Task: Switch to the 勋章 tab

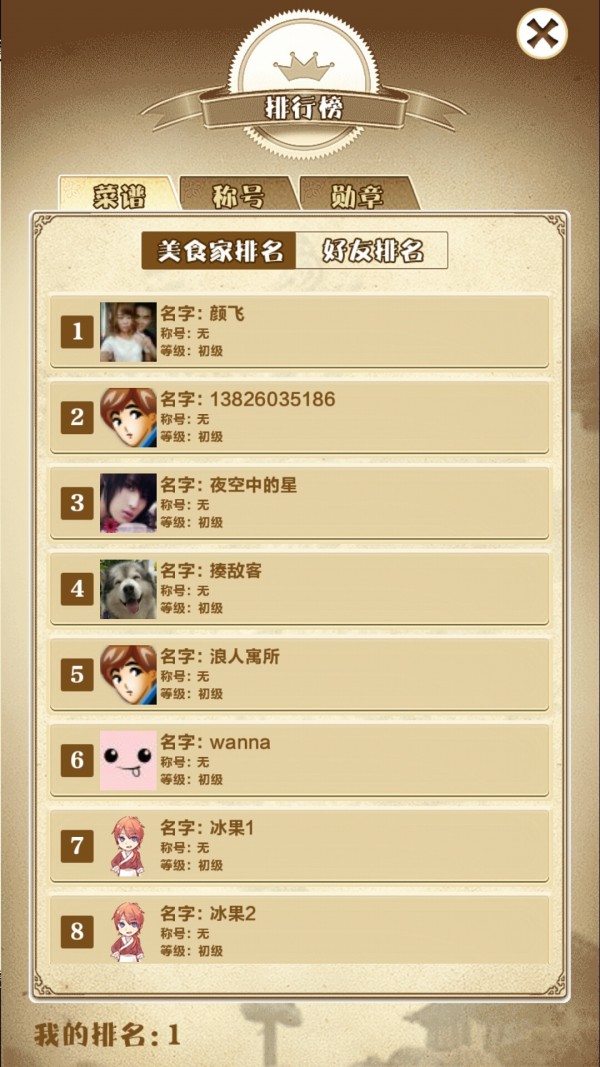Action: click(x=356, y=195)
